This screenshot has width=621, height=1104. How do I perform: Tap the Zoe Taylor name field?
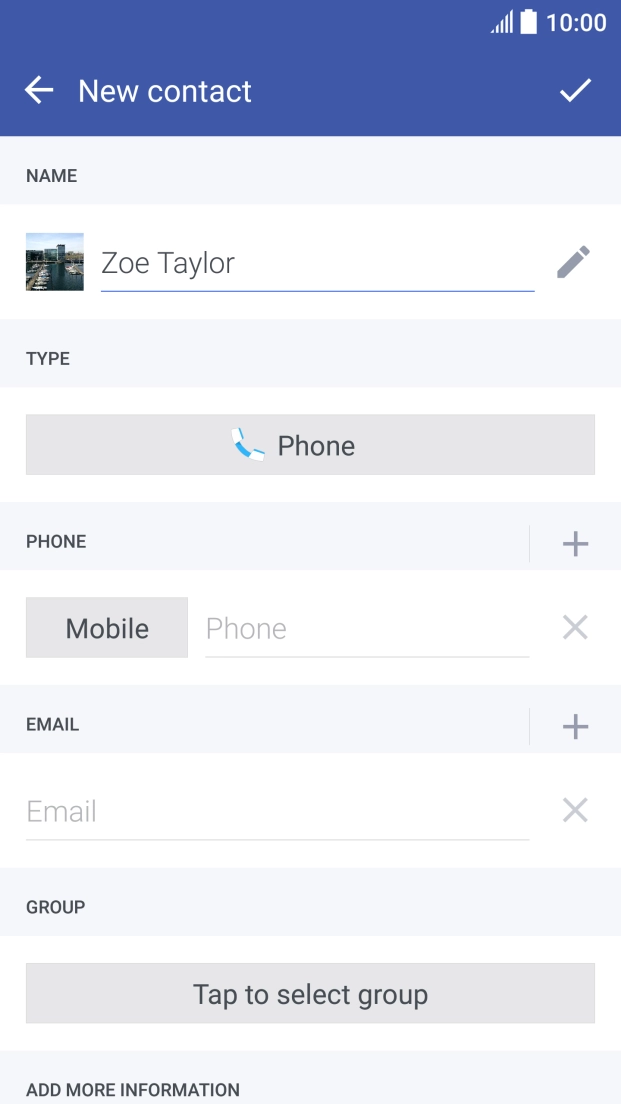click(317, 263)
